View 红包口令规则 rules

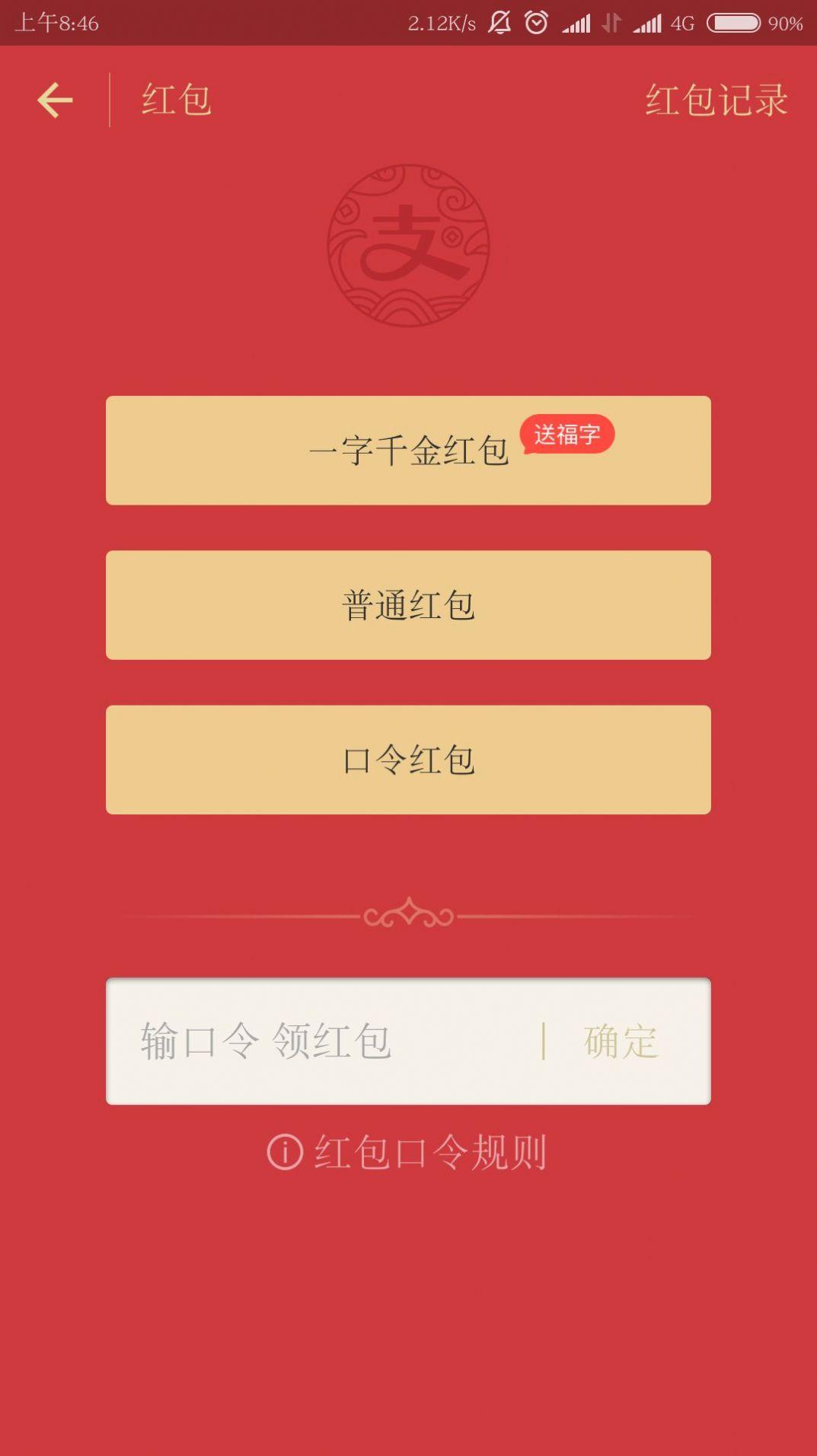(x=408, y=1152)
